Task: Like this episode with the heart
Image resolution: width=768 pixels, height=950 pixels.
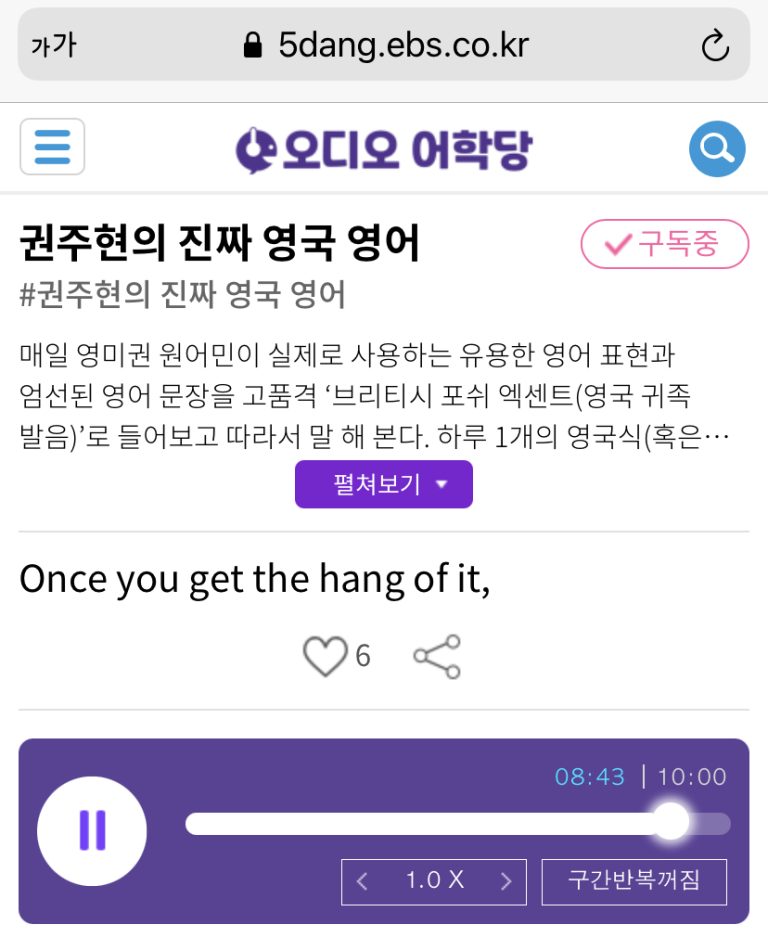Action: (x=324, y=656)
